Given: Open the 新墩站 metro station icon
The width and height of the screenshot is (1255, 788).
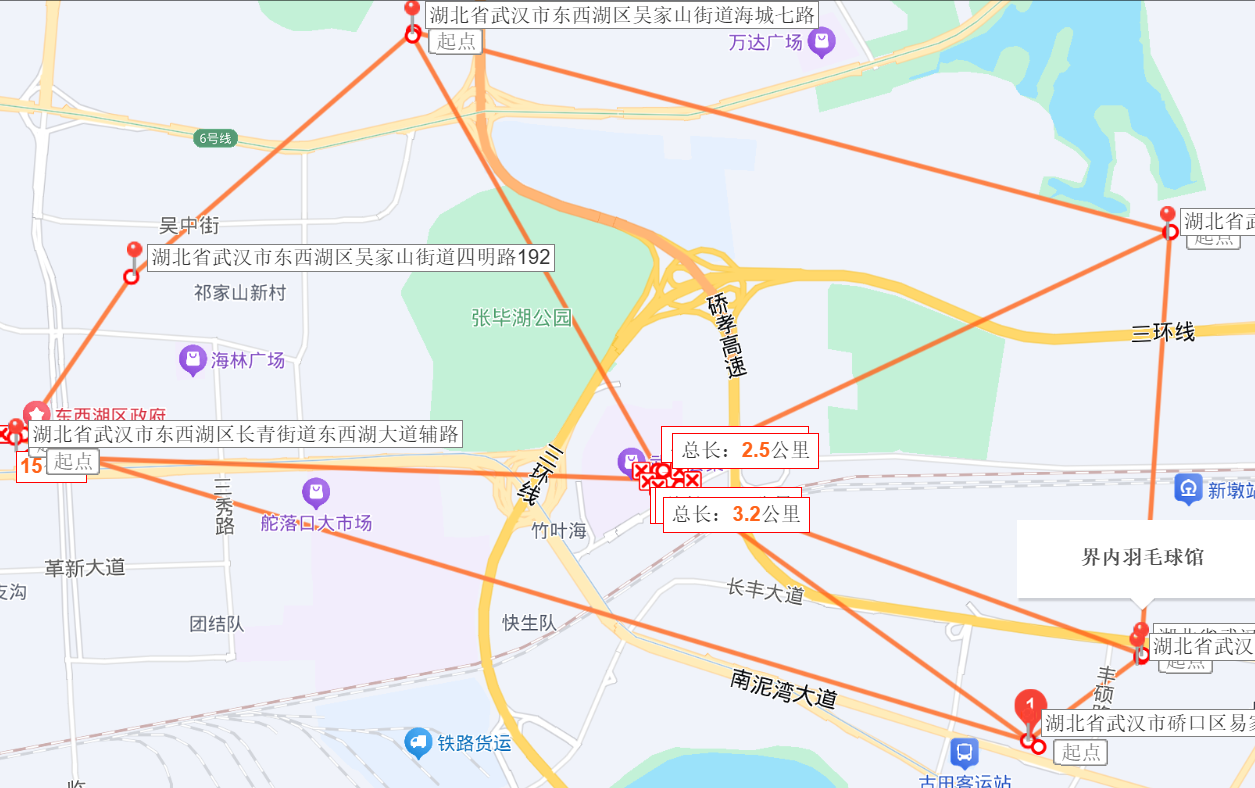Looking at the screenshot, I should [x=1188, y=490].
